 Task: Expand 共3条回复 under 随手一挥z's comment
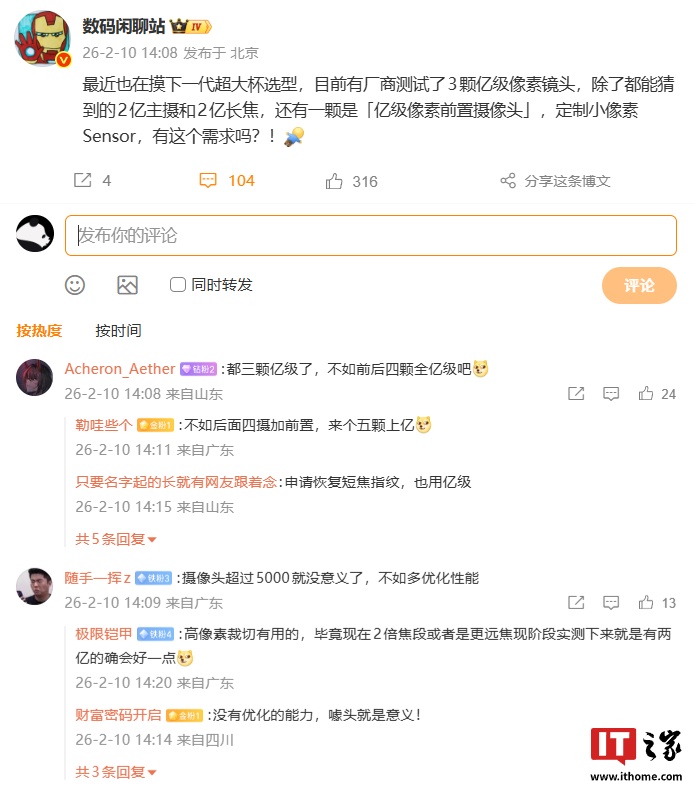116,772
